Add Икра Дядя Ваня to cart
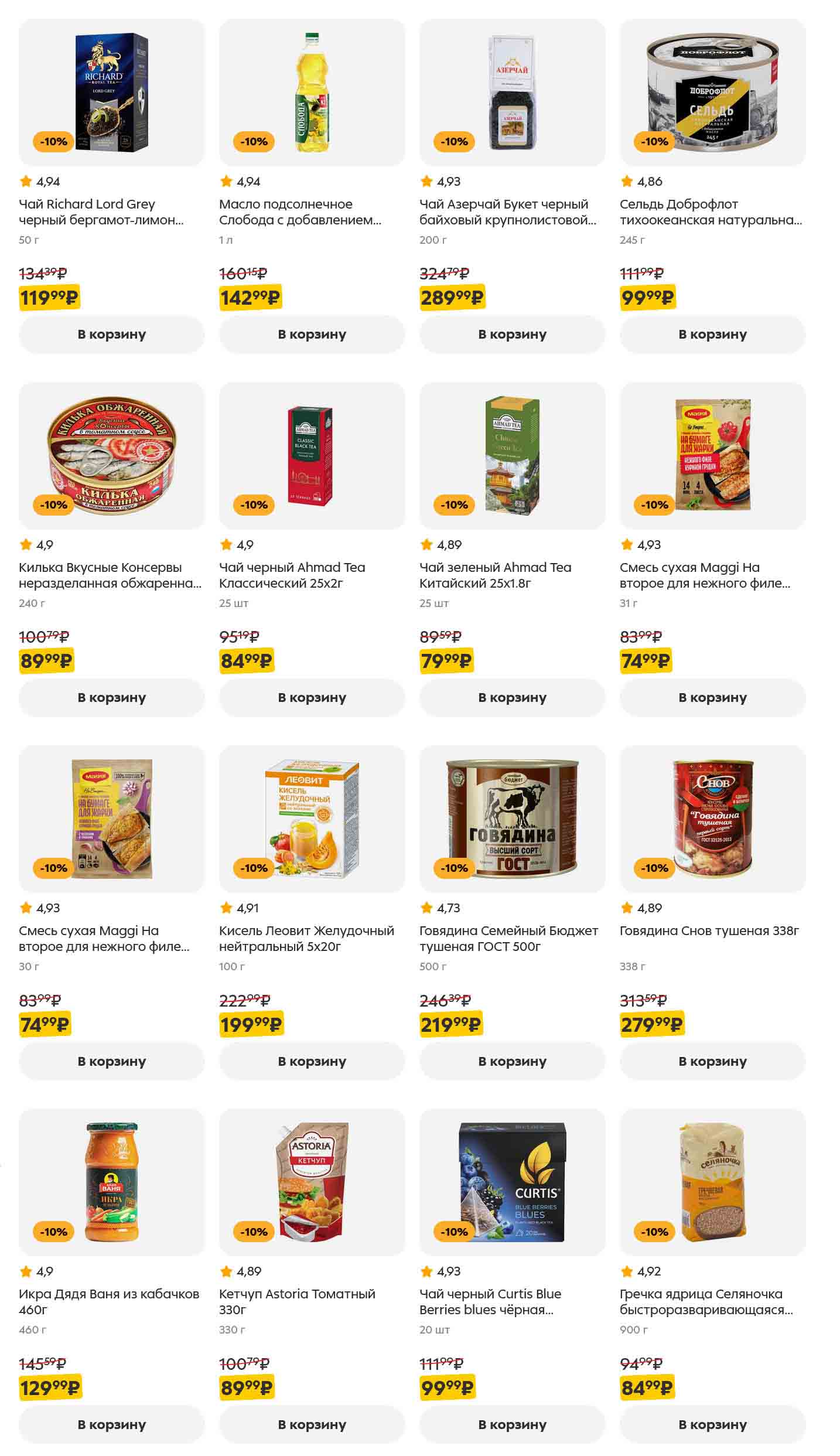The height and width of the screenshot is (1456, 840). pyautogui.click(x=111, y=1424)
